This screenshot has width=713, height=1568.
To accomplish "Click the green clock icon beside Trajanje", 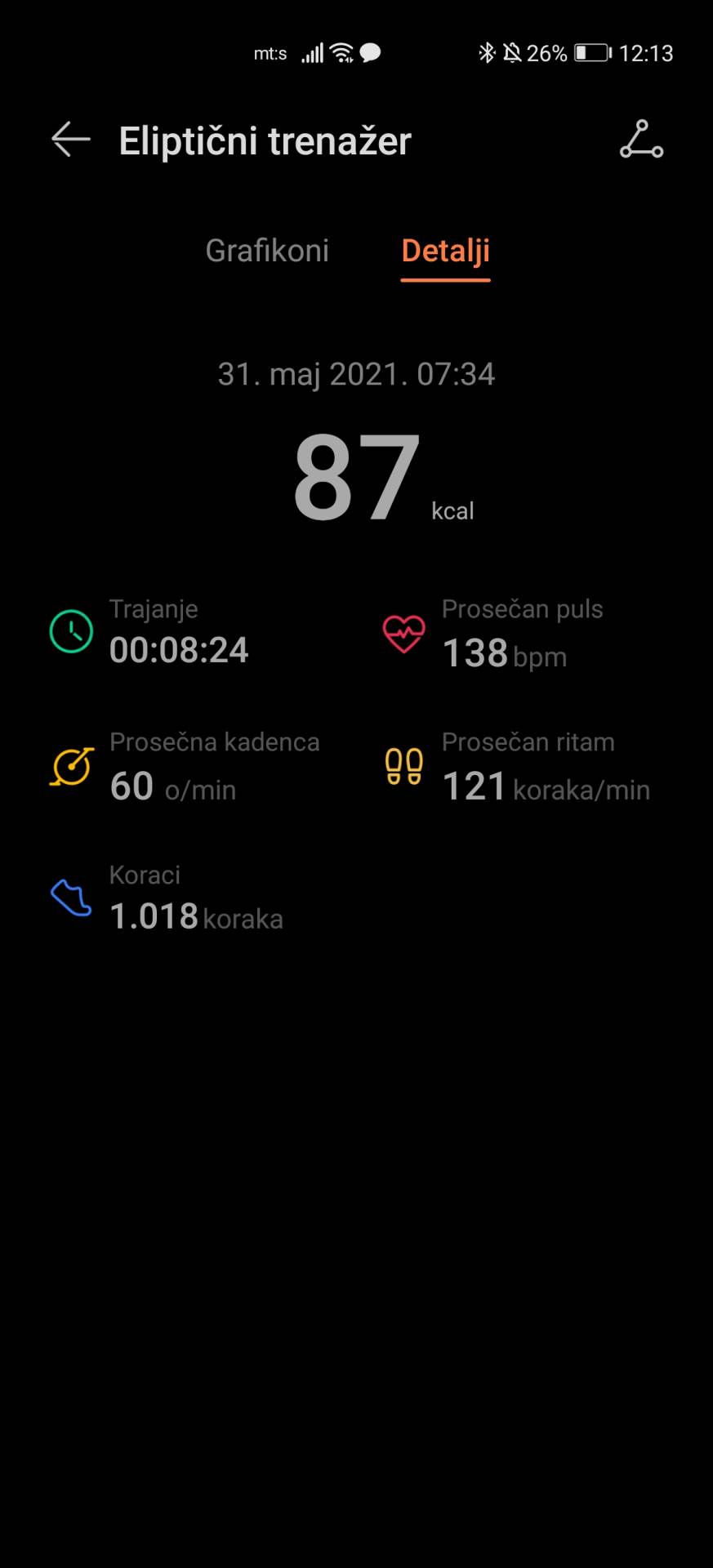I will coord(70,631).
